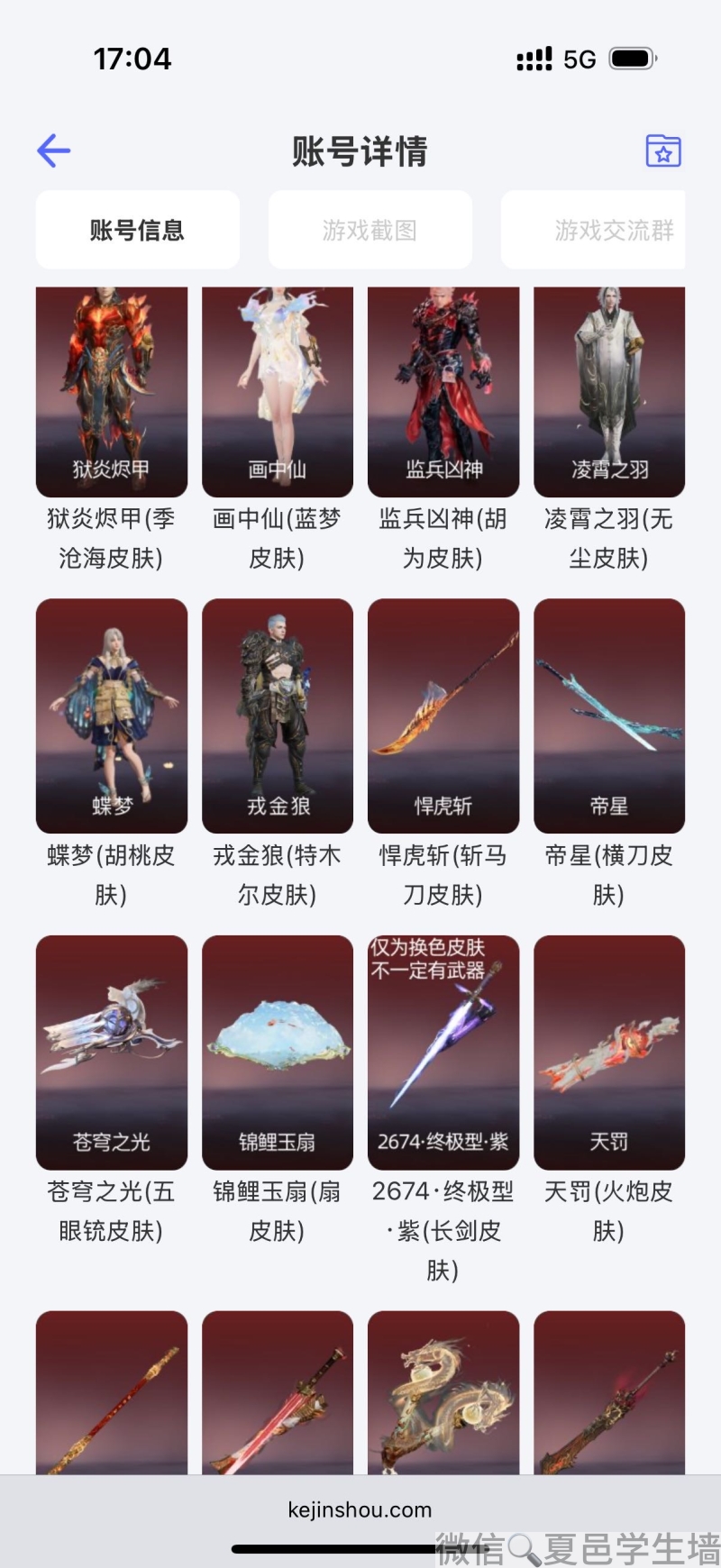The width and height of the screenshot is (721, 1568).
Task: Switch to the 游戏截图 tab
Action: pos(370,230)
